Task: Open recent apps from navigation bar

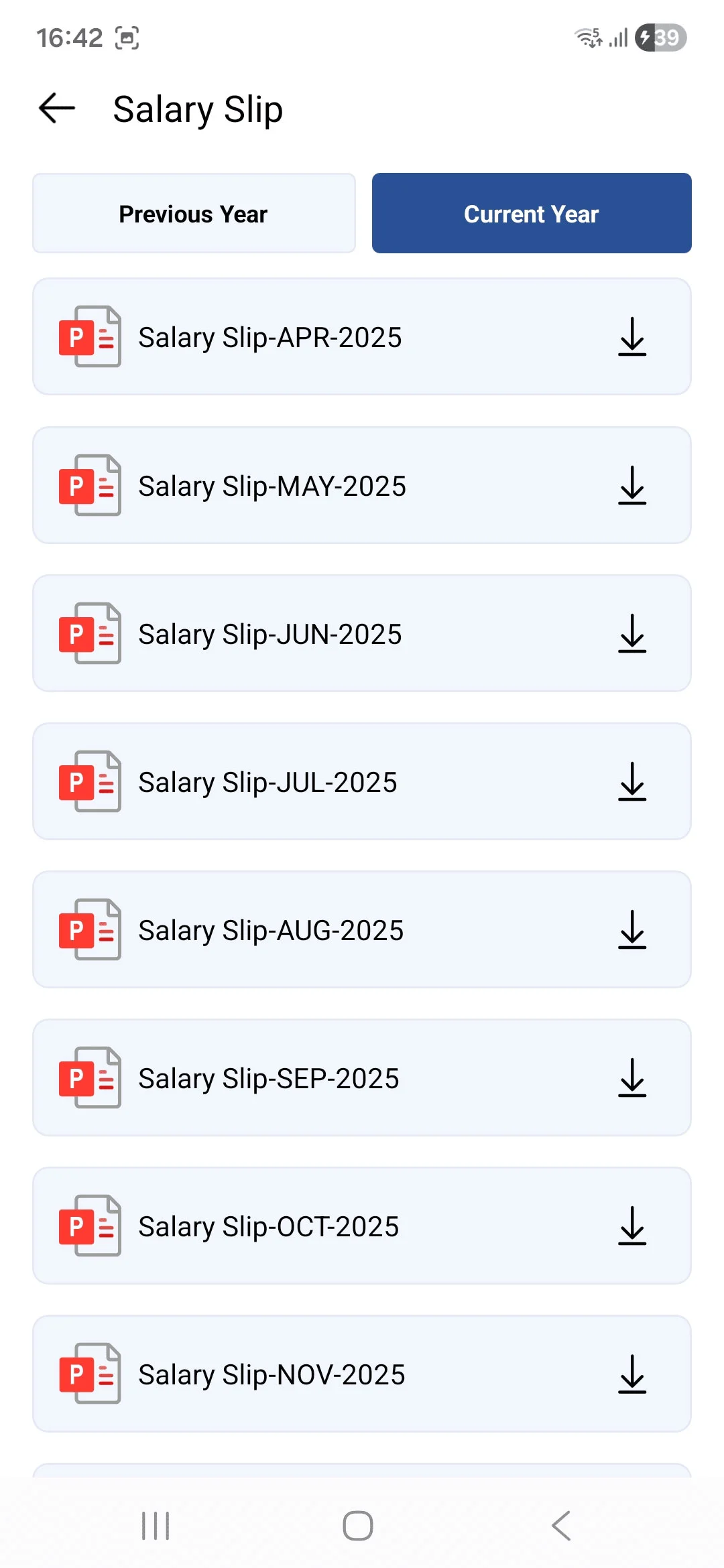Action: (x=156, y=1526)
